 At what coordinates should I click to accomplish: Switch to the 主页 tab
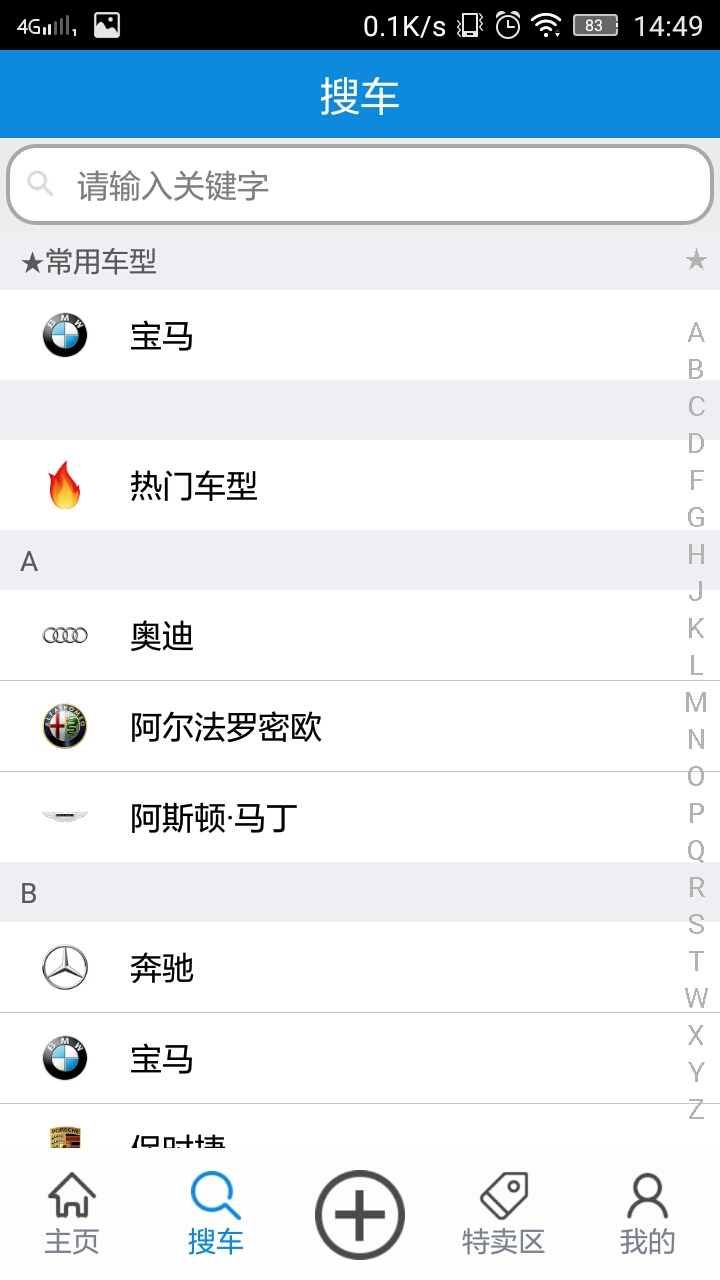pos(72,1212)
